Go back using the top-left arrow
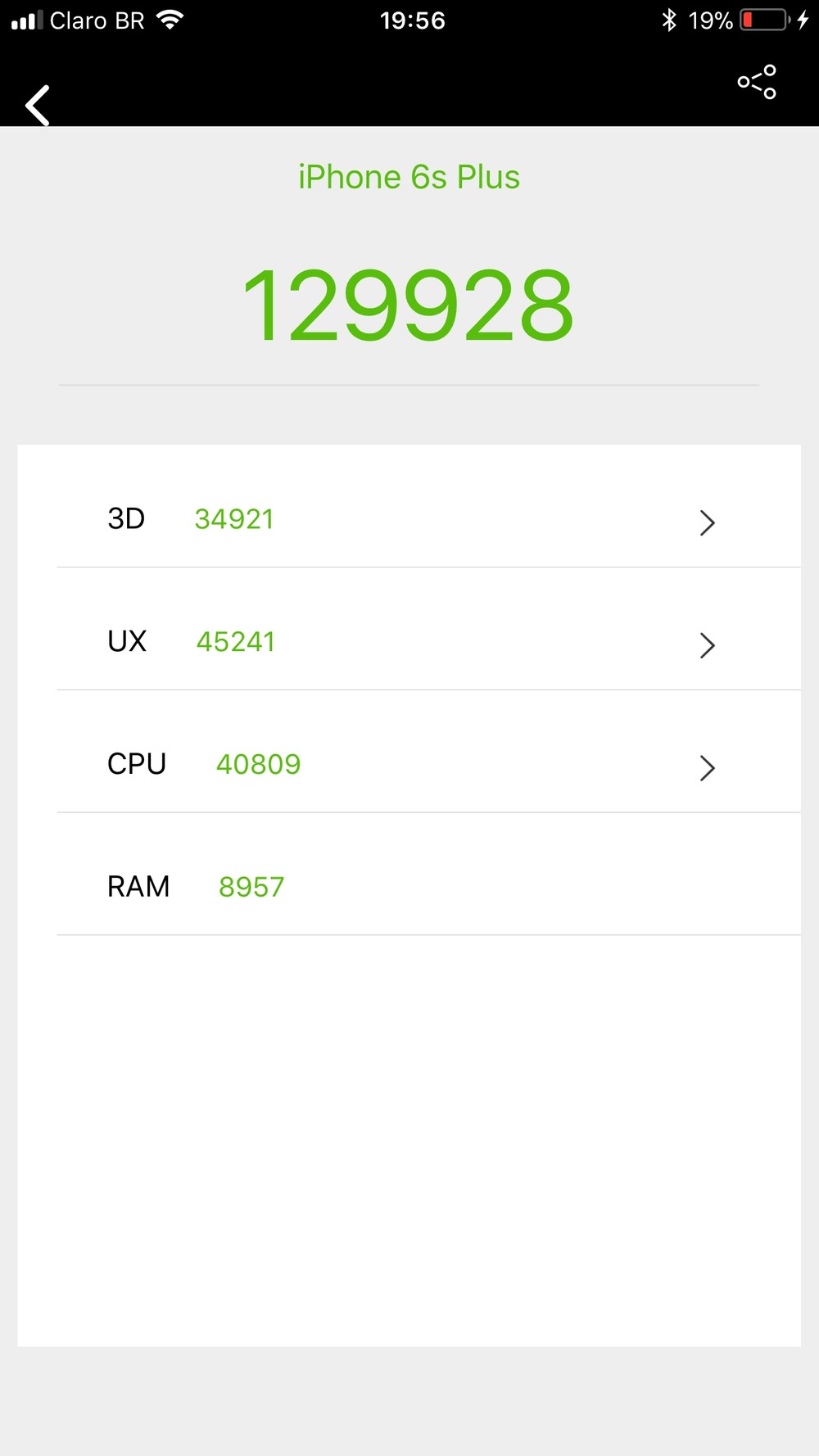 point(38,106)
